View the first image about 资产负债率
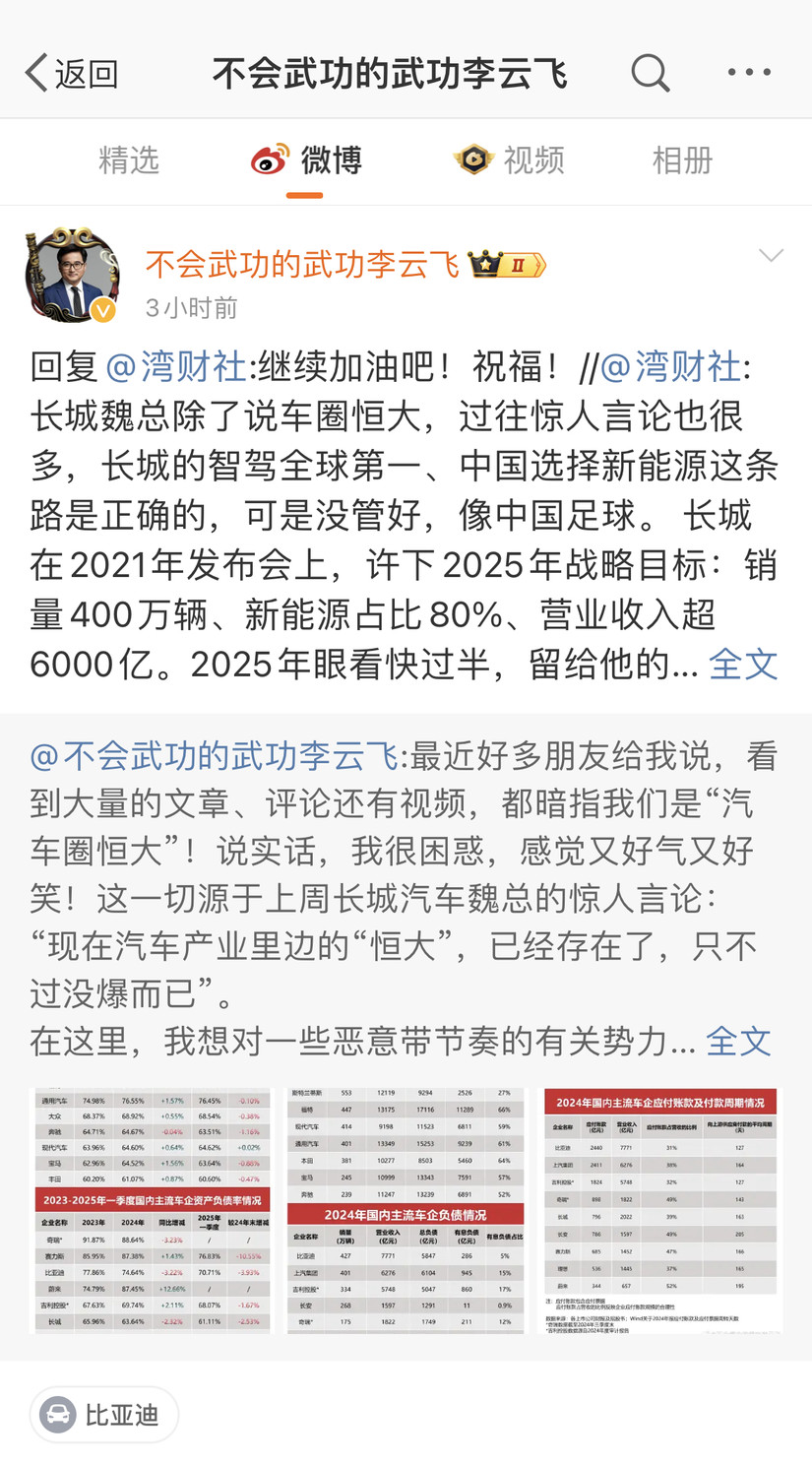Viewport: 812px width, 1465px height. (152, 1211)
